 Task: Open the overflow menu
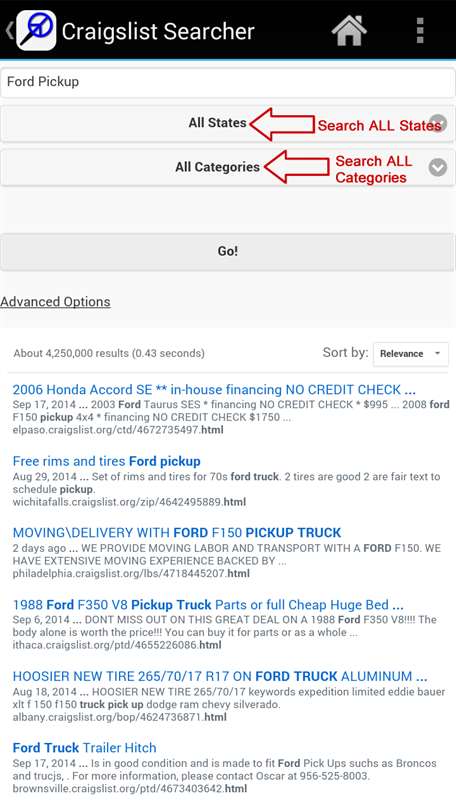pyautogui.click(x=420, y=30)
